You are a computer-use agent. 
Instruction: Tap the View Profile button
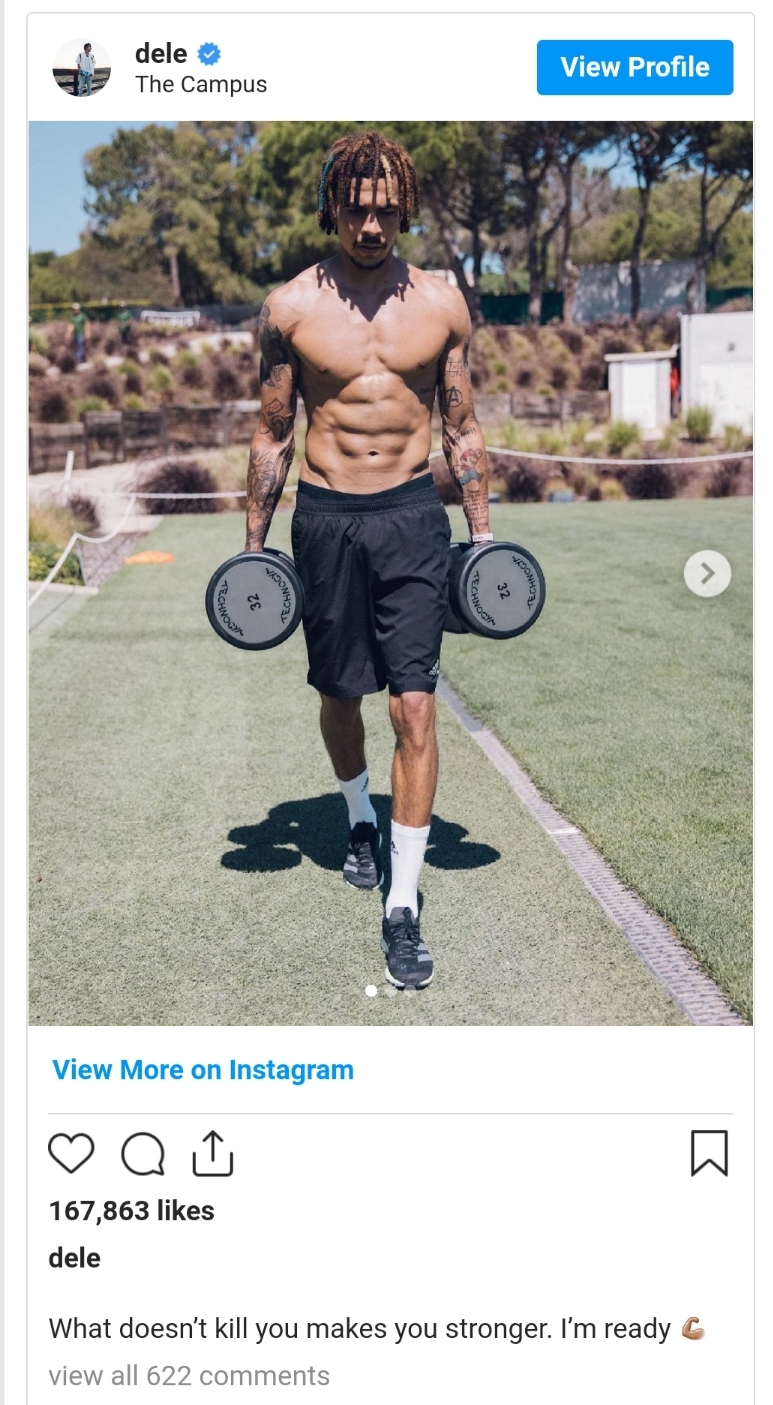[634, 67]
